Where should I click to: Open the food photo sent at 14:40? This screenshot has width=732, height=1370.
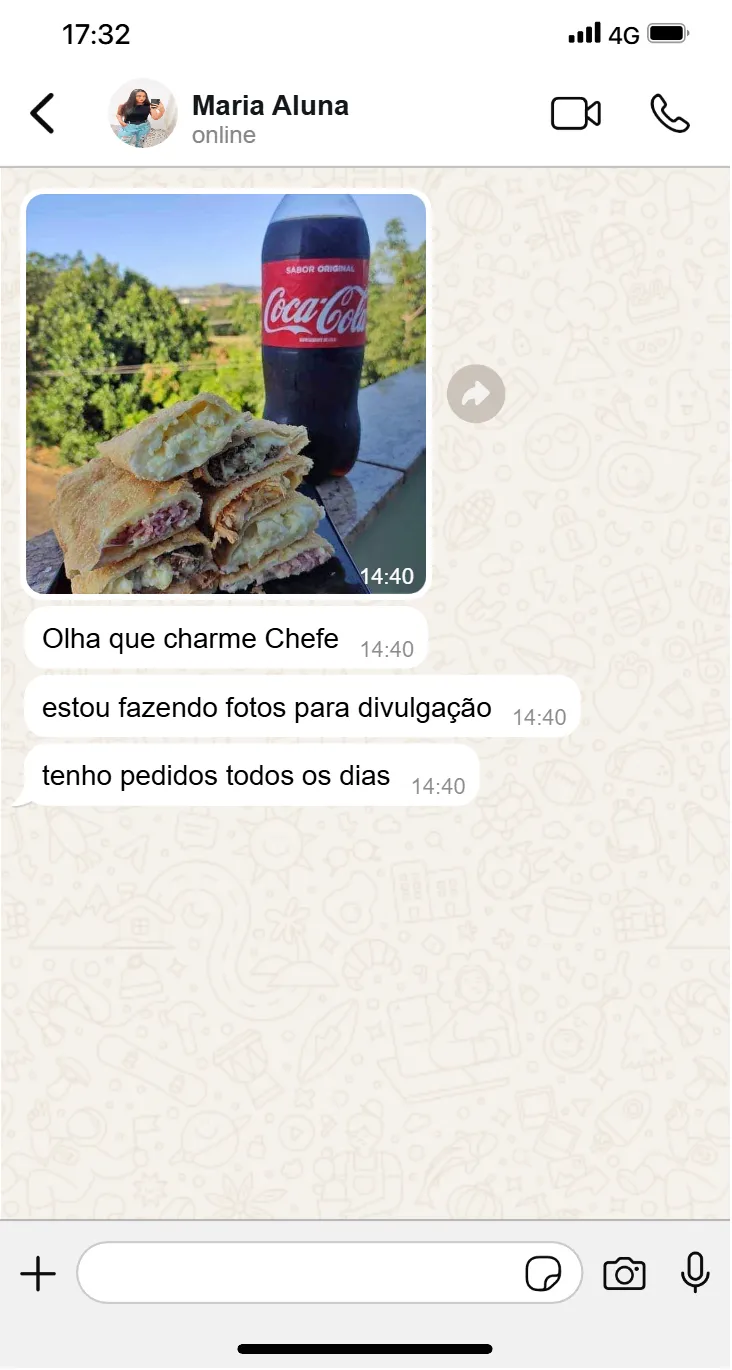(226, 394)
